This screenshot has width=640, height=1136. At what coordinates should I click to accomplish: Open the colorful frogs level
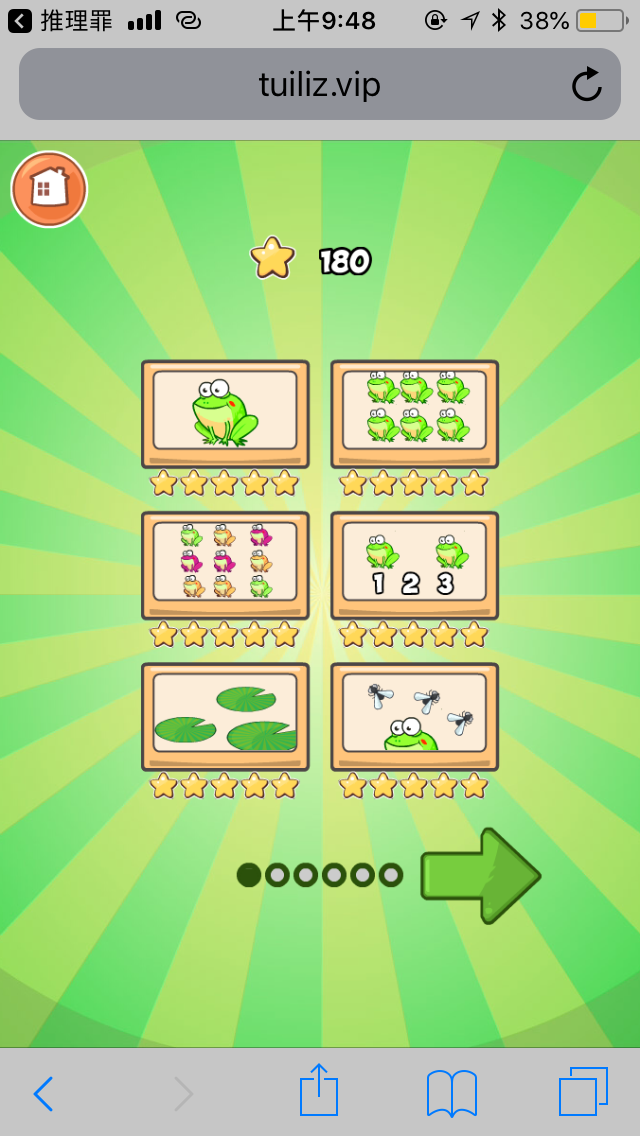(225, 564)
